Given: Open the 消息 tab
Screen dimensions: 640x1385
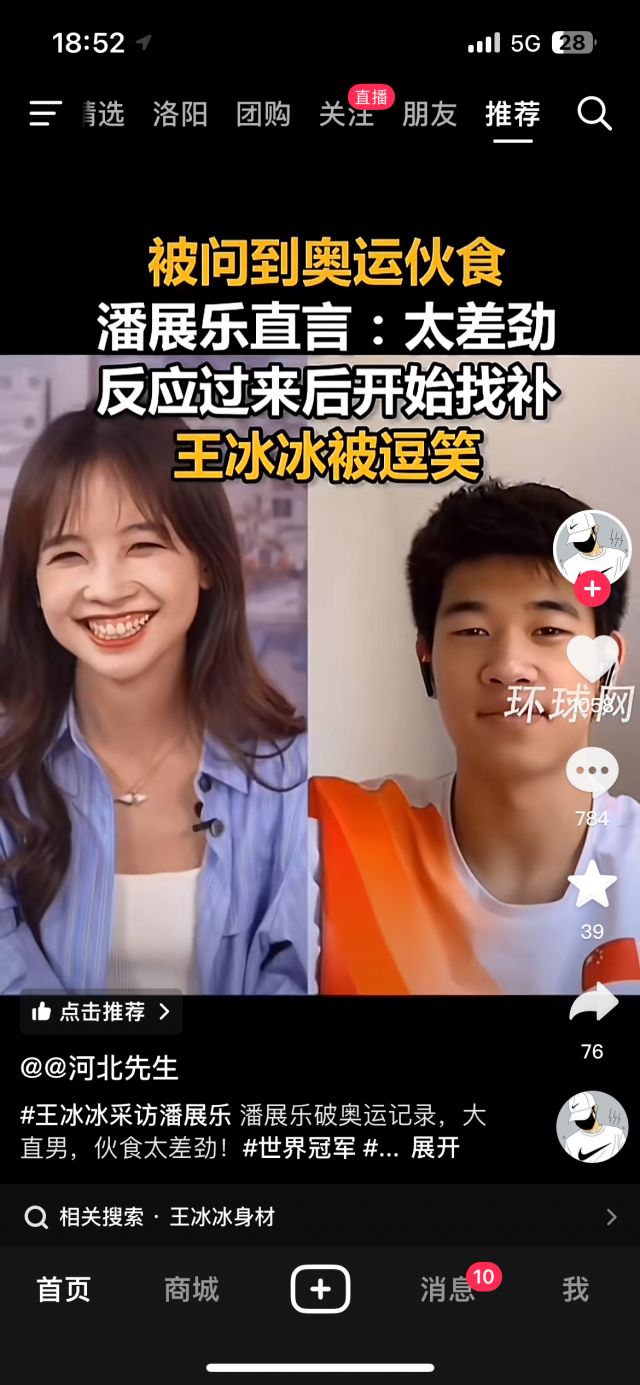Looking at the screenshot, I should 447,1289.
